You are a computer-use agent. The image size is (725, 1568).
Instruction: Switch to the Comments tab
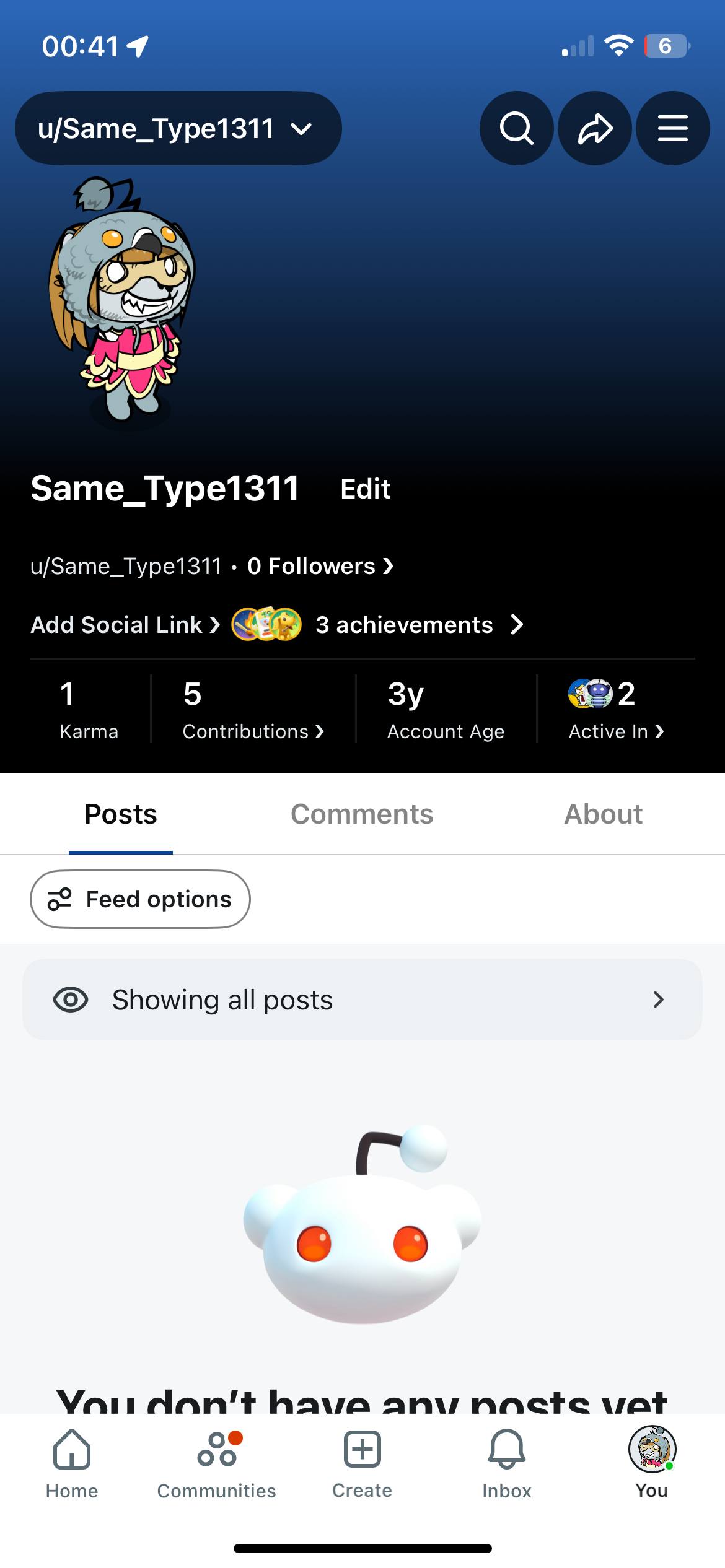point(361,814)
